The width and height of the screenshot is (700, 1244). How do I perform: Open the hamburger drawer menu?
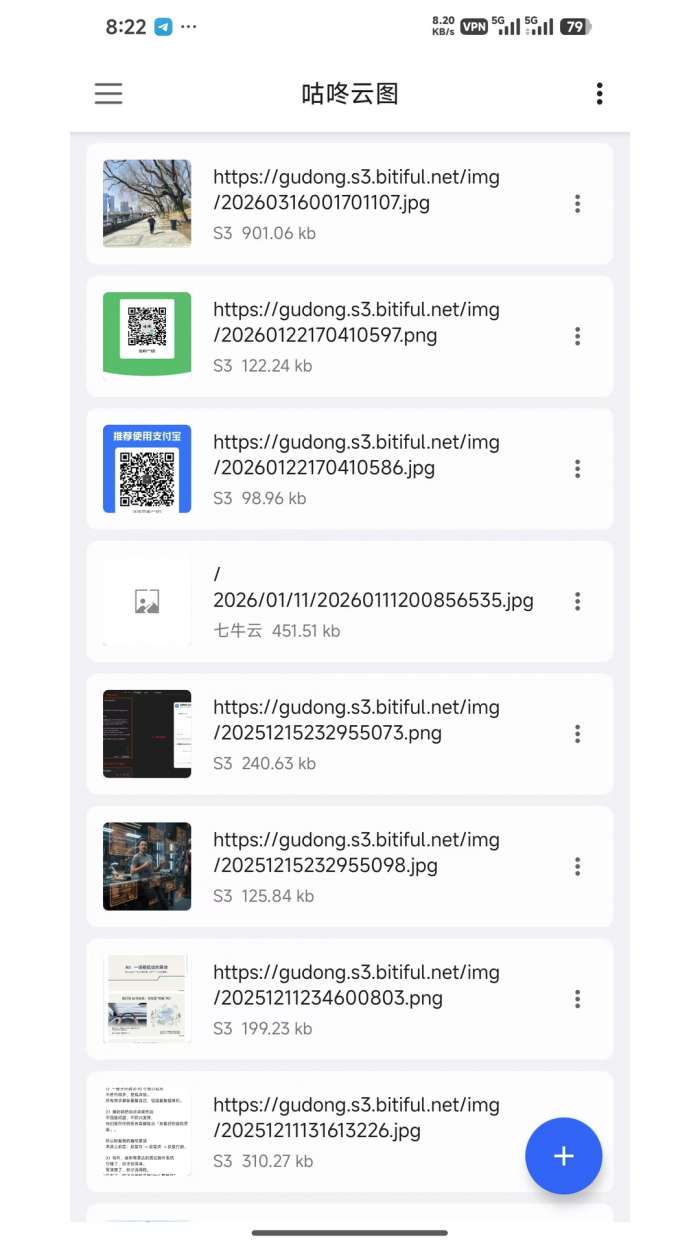pyautogui.click(x=108, y=94)
